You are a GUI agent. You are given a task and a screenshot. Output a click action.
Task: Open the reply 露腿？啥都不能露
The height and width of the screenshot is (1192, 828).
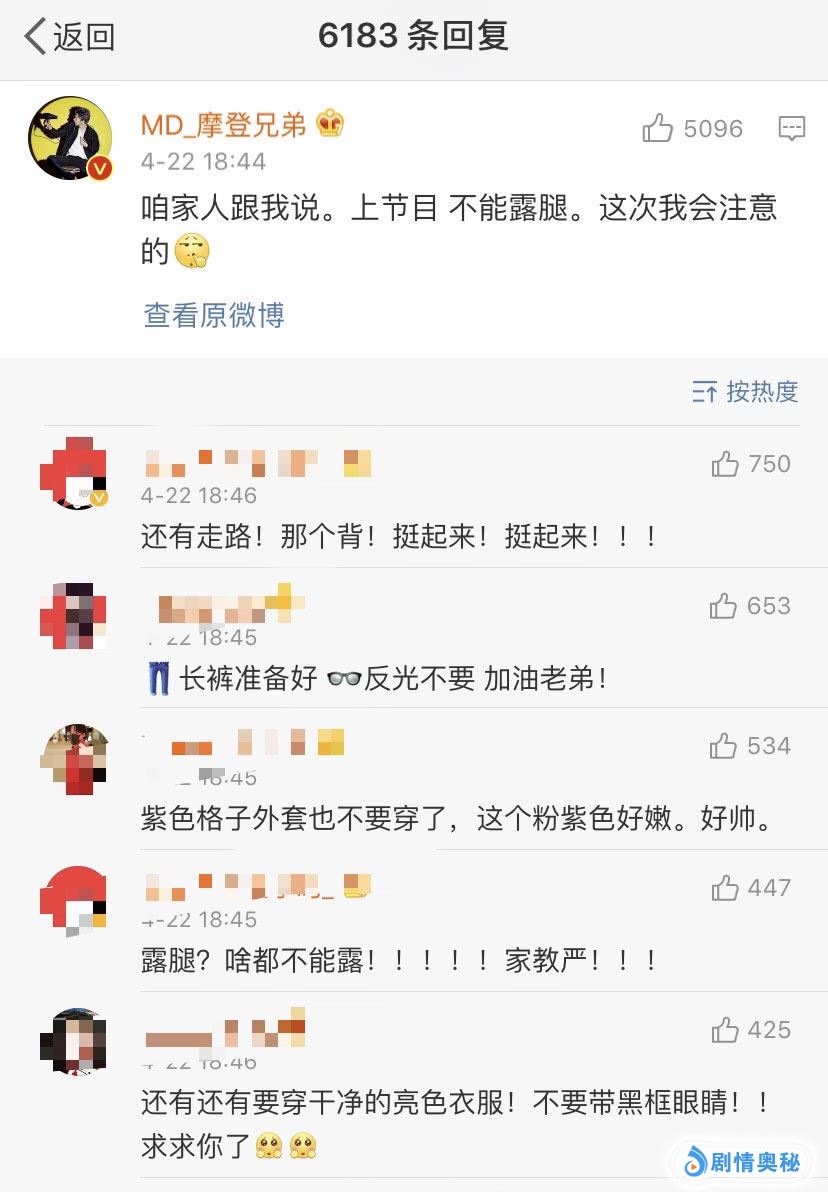(x=400, y=962)
